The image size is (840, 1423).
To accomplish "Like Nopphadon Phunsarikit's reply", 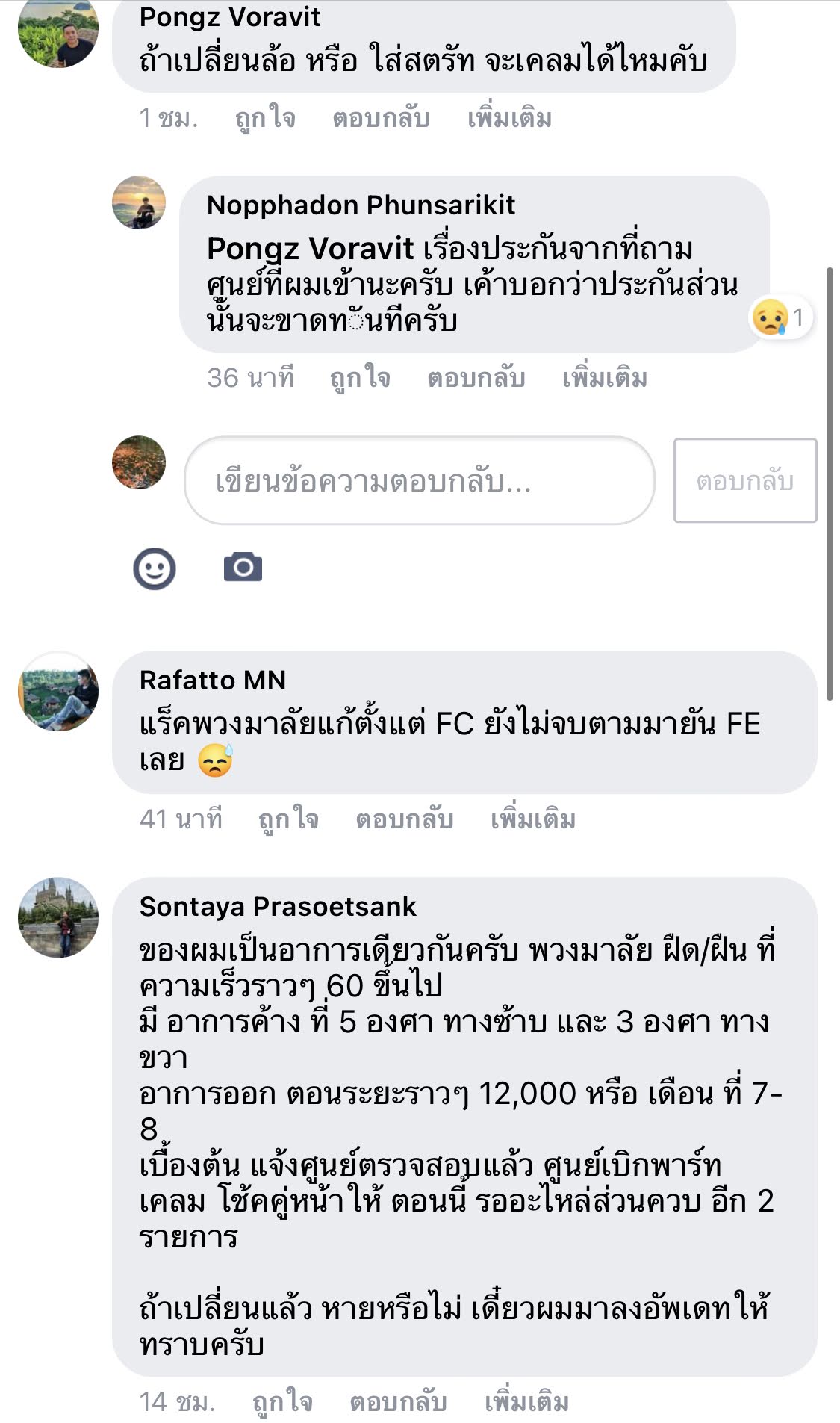I will pos(360,378).
